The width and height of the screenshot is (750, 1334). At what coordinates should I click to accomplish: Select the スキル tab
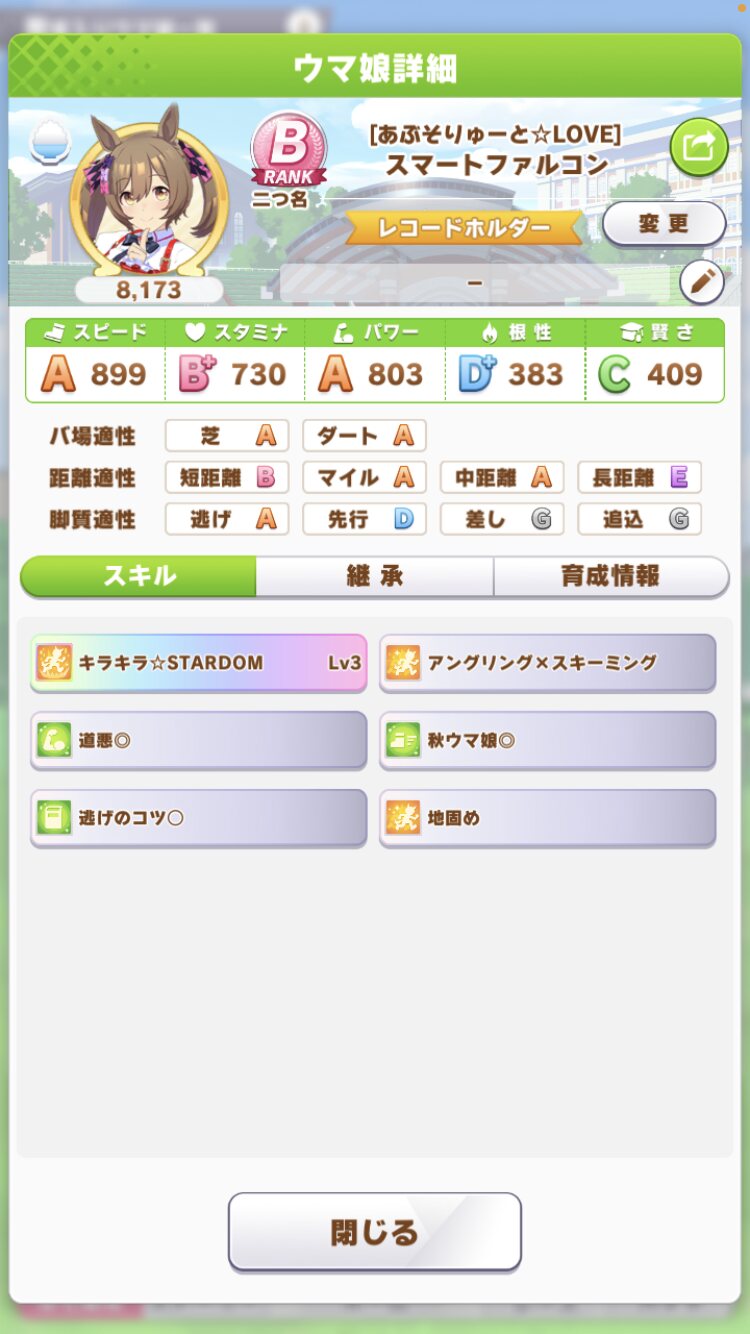(x=139, y=576)
